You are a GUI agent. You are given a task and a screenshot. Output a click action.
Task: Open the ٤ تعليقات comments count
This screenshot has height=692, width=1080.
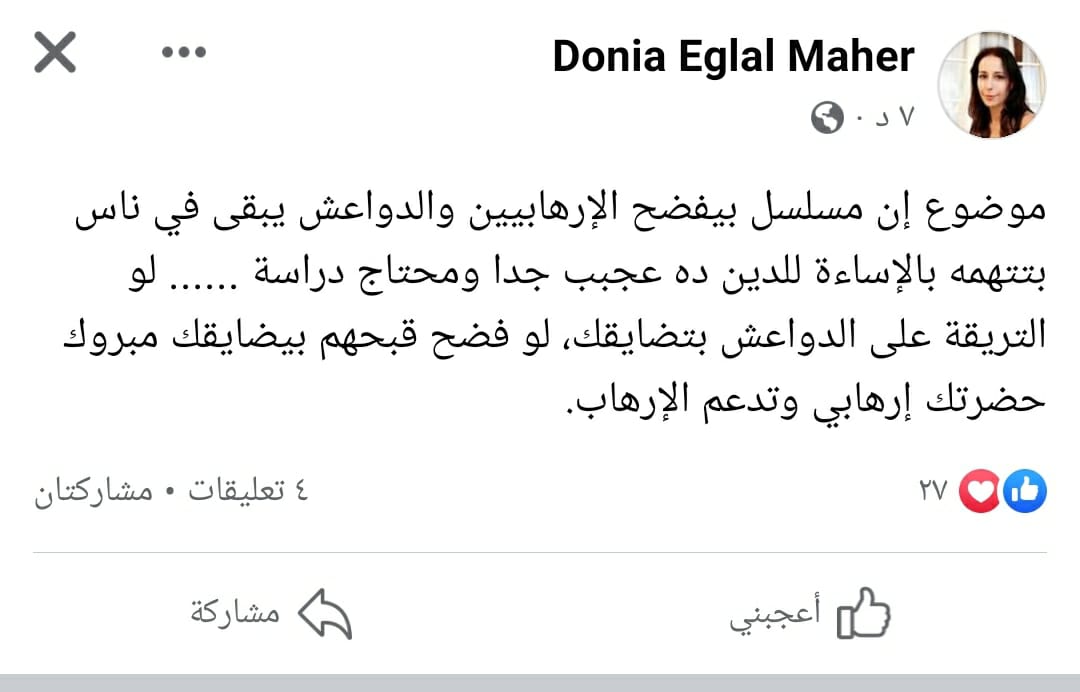249,491
